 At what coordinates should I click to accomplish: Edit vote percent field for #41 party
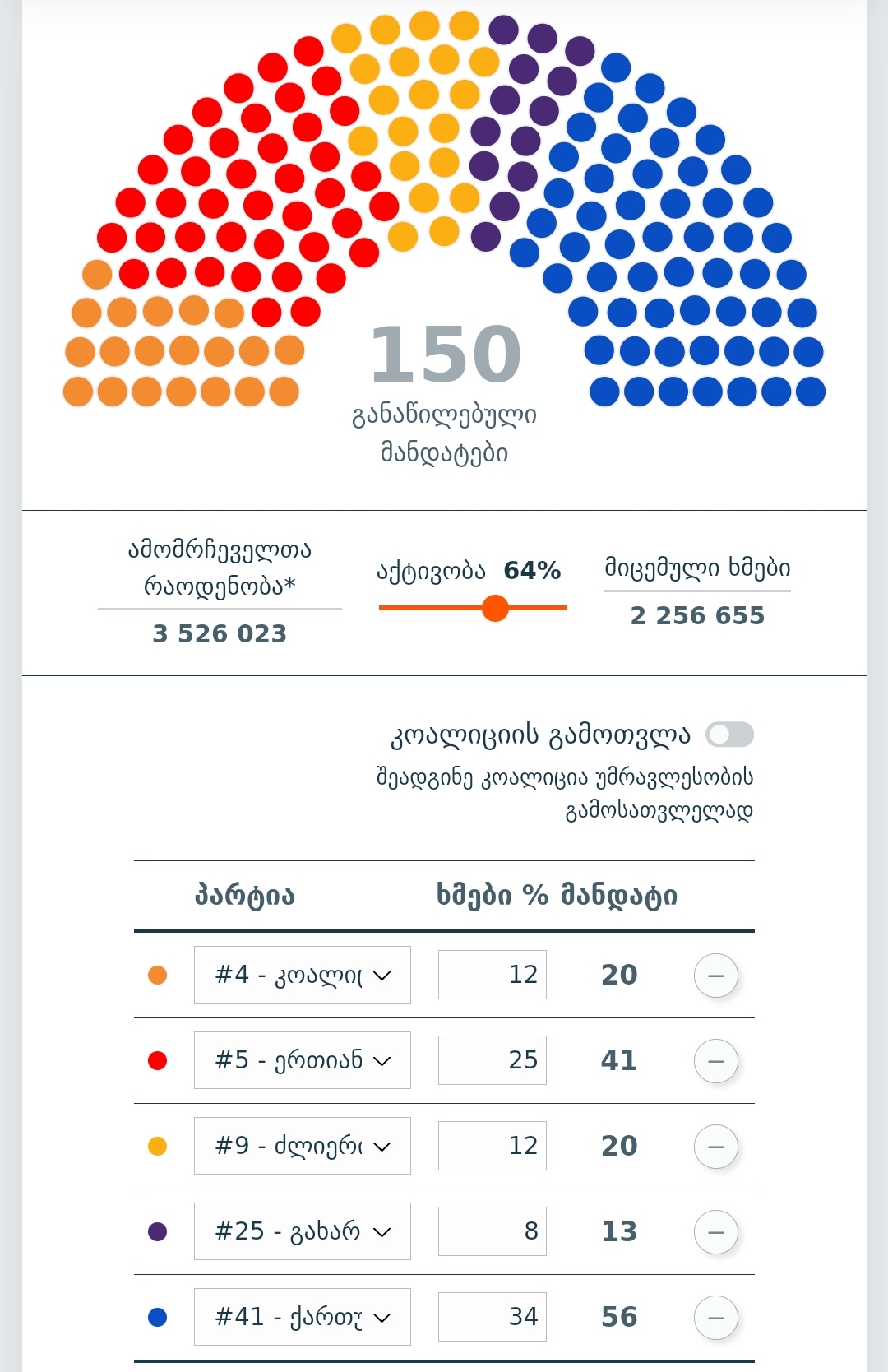click(x=493, y=1317)
